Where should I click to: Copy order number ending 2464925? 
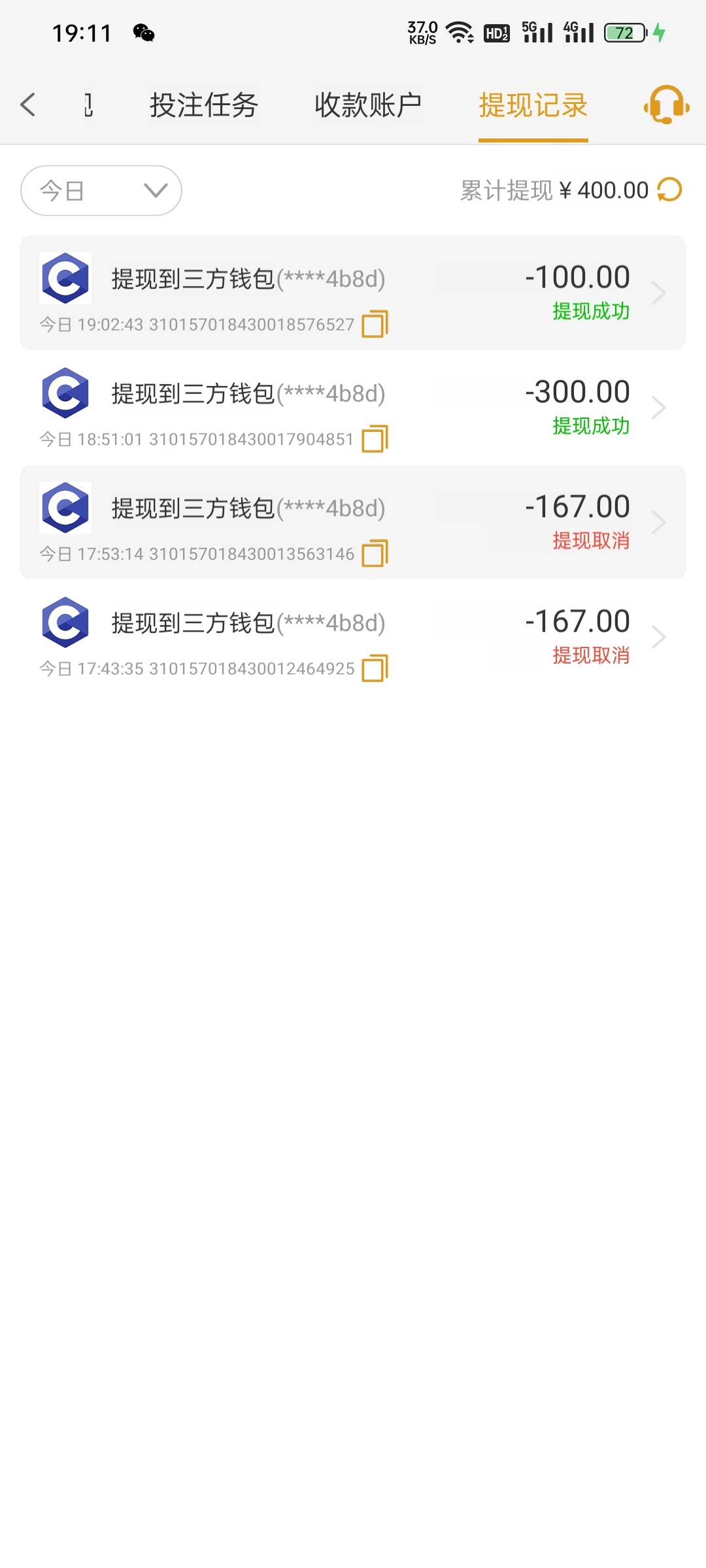click(375, 668)
